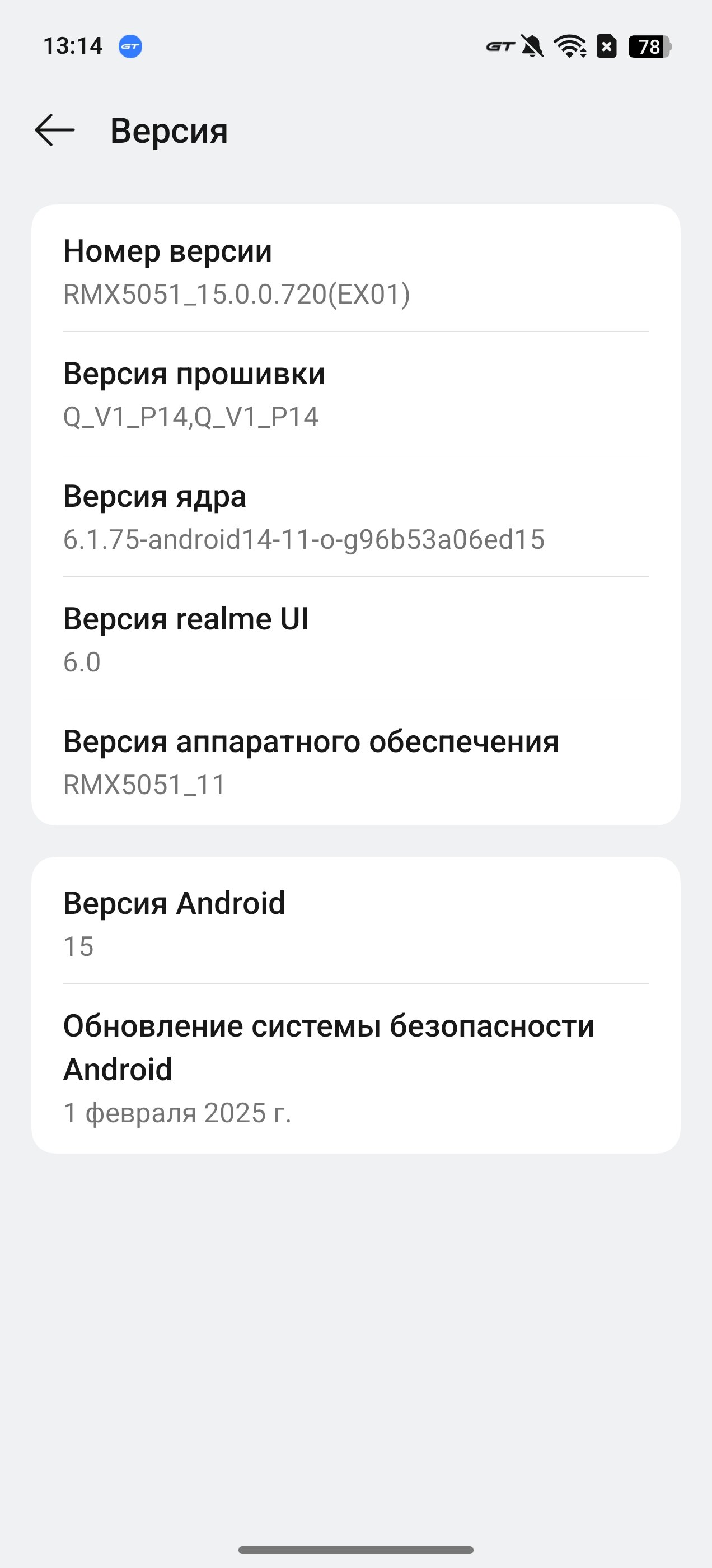Tap the Версия аппаратного обеспечения row
This screenshot has height=1568, width=712.
356,762
